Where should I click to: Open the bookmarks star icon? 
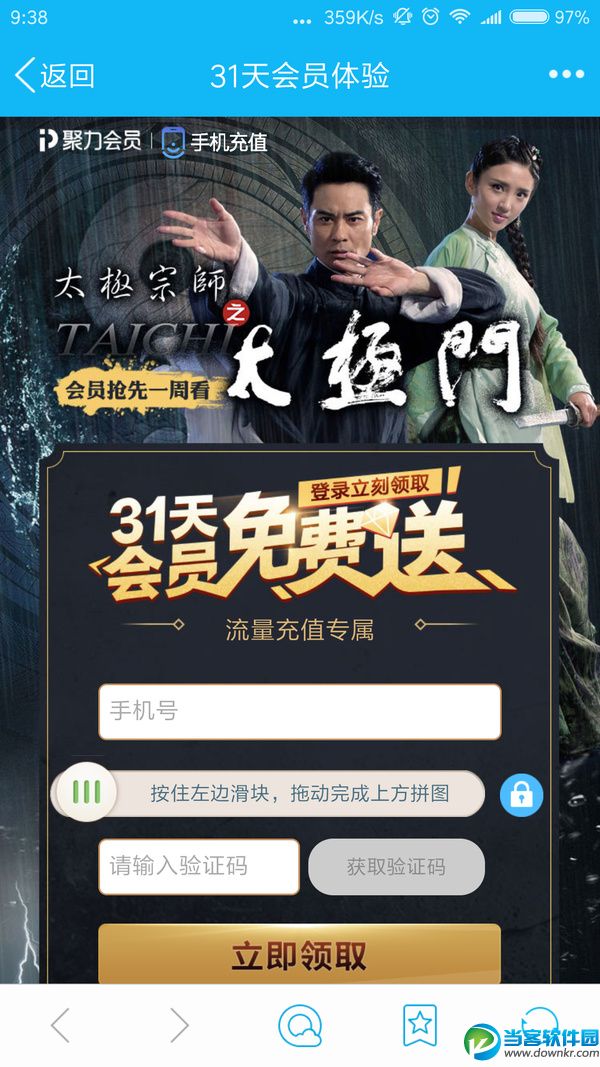(x=420, y=1025)
